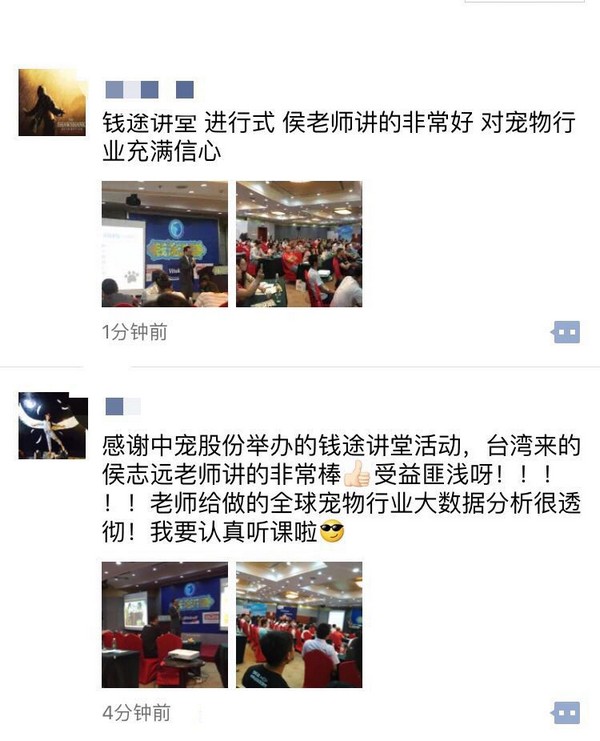Screen dimensions: 600x741
Task: Open the avatar of the 钱途讲室 进行式 poster
Action: (x=52, y=102)
